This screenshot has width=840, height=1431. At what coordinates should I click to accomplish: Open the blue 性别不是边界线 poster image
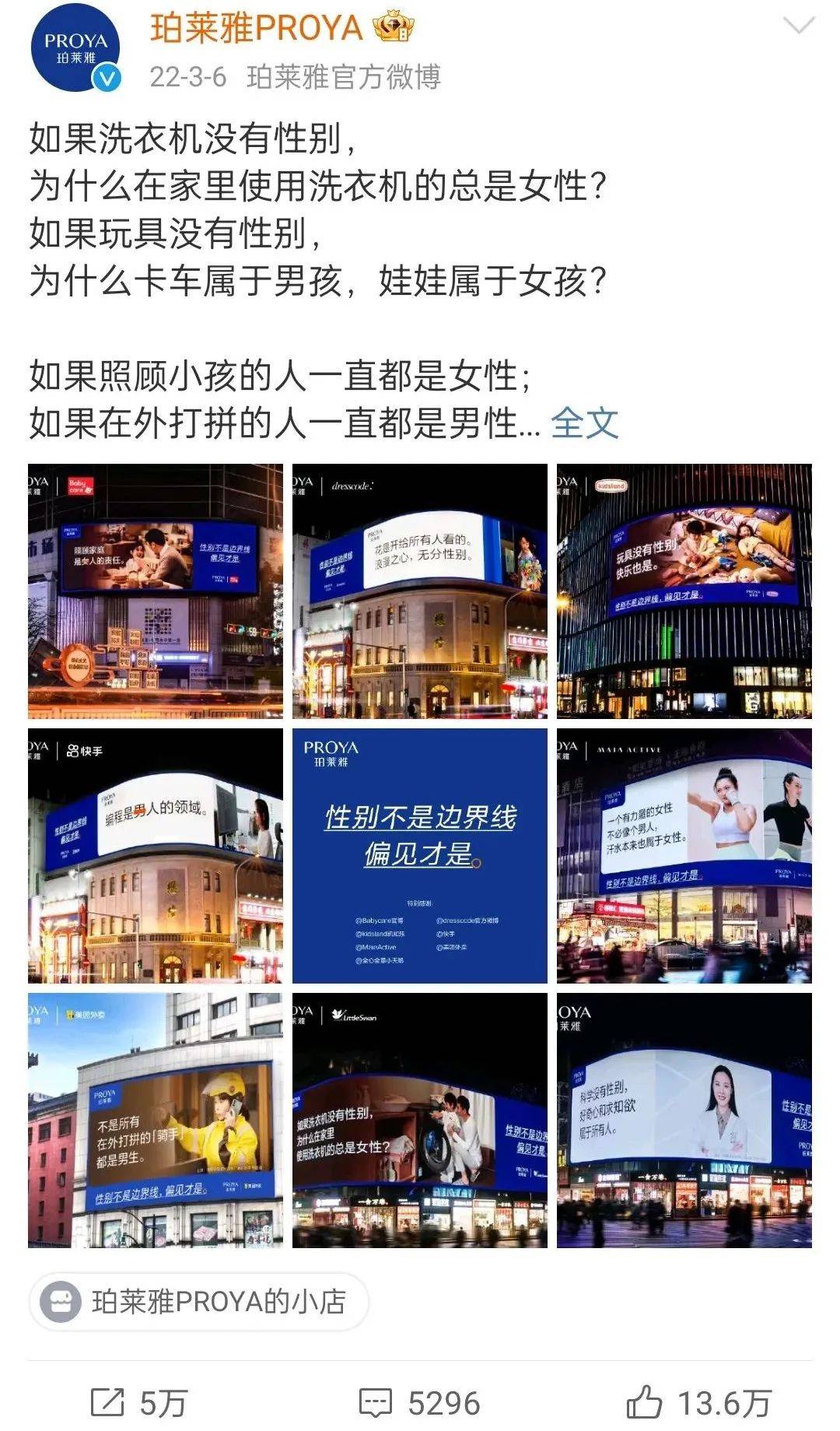click(x=419, y=855)
